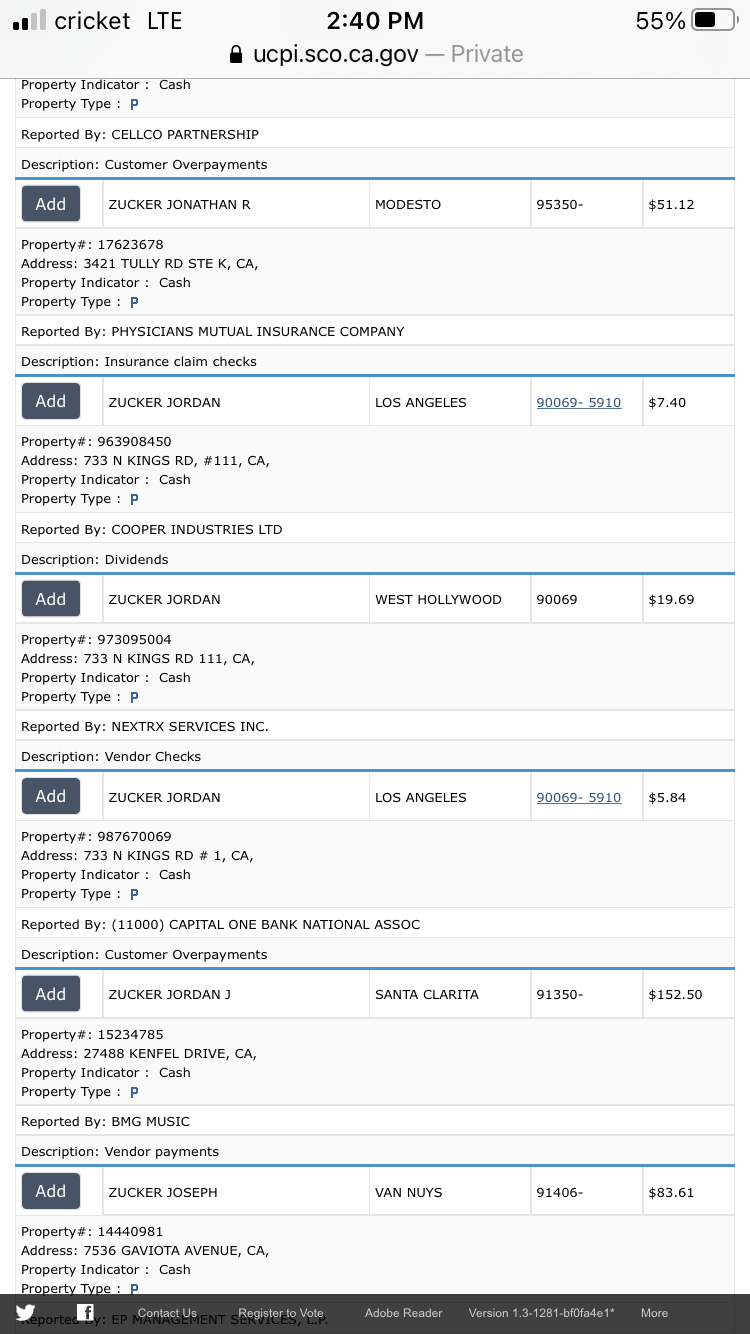This screenshot has width=750, height=1334.
Task: Tap the ucpi.sco.ca.gov address bar
Action: [x=375, y=54]
